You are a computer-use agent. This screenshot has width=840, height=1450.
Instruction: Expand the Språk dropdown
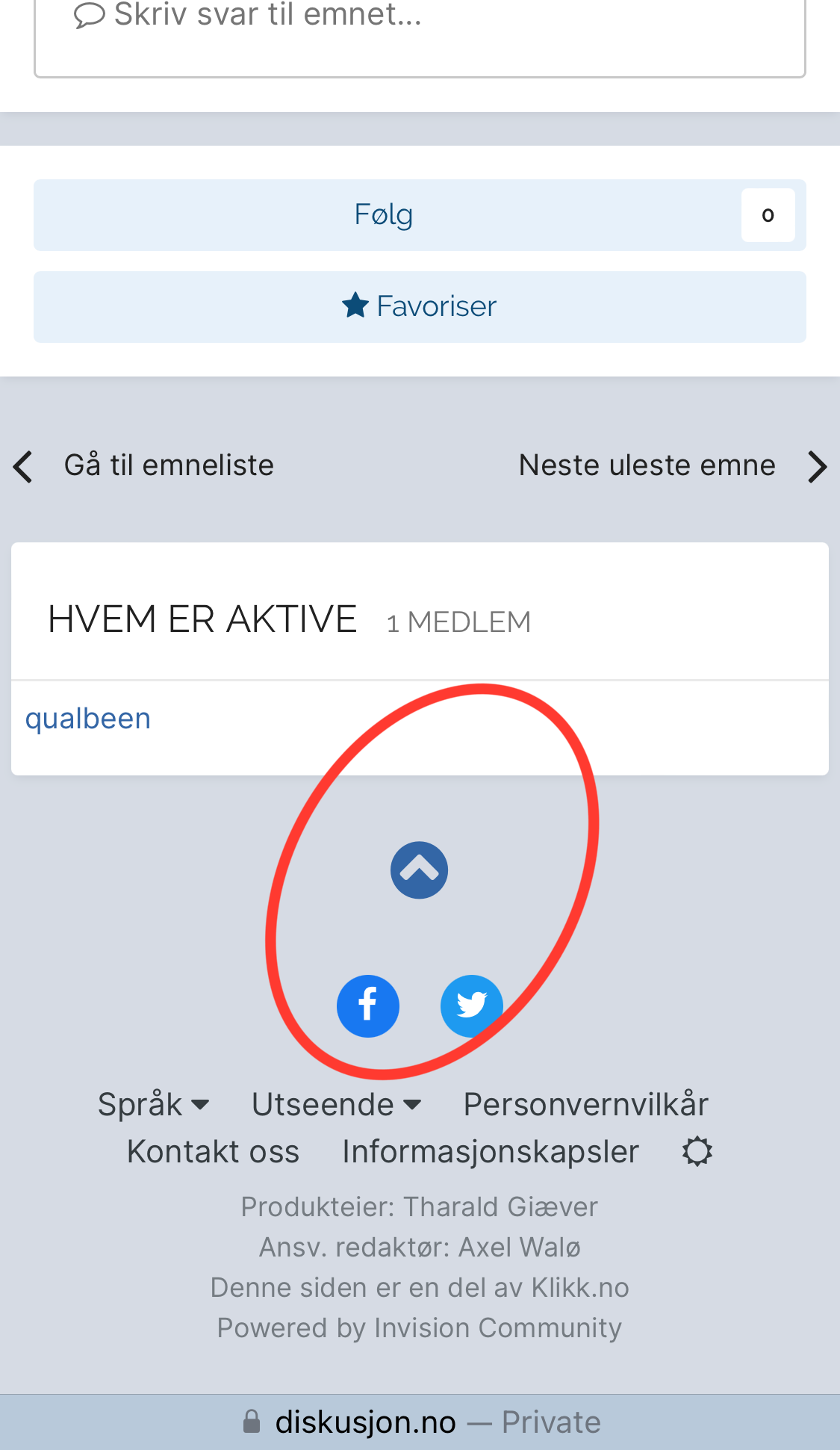pos(153,1105)
